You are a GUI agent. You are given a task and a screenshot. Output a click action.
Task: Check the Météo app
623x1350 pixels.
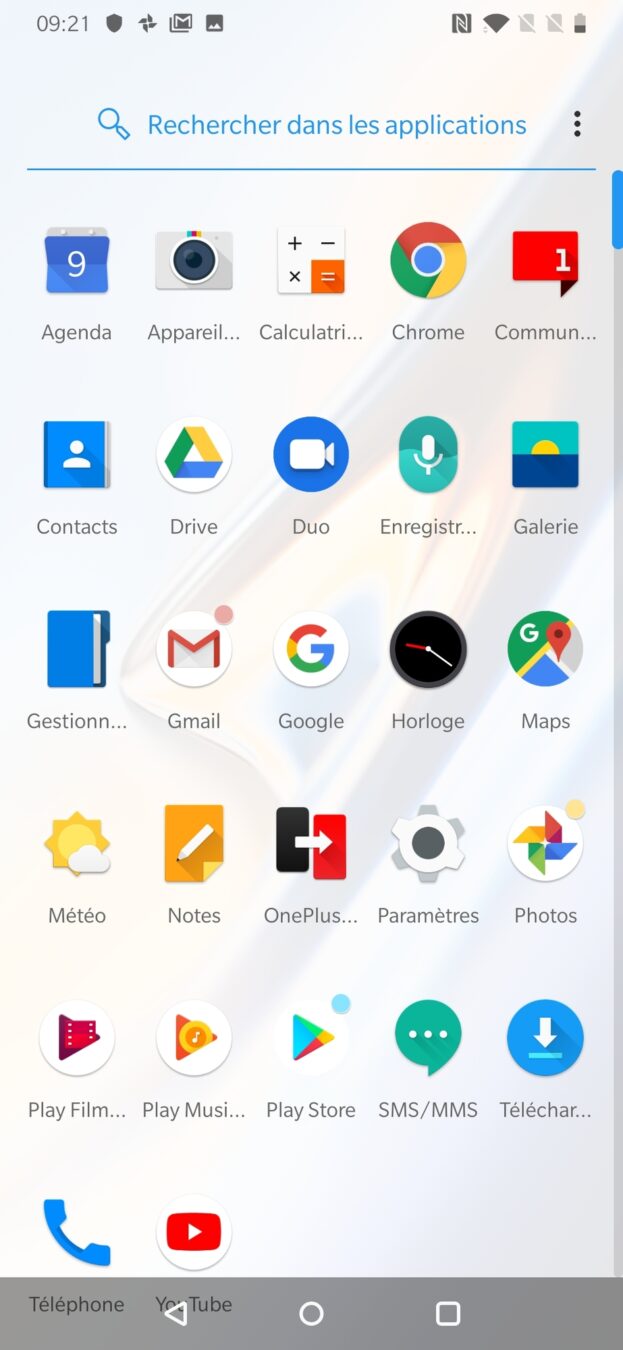pos(77,845)
